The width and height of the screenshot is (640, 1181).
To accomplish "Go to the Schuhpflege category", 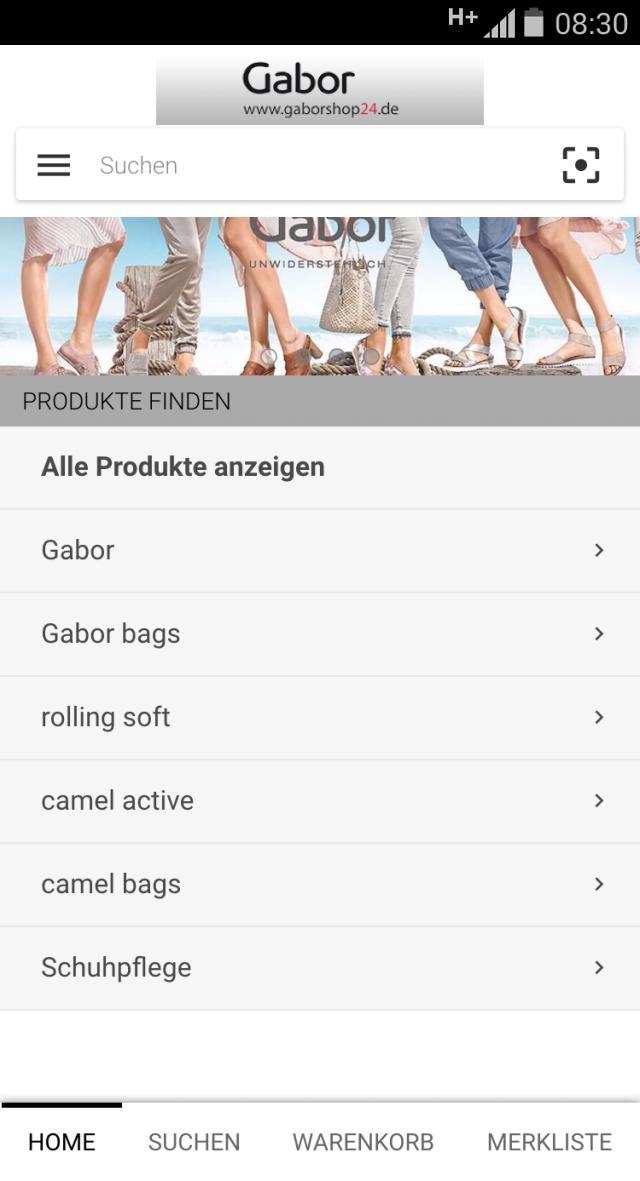I will click(320, 968).
